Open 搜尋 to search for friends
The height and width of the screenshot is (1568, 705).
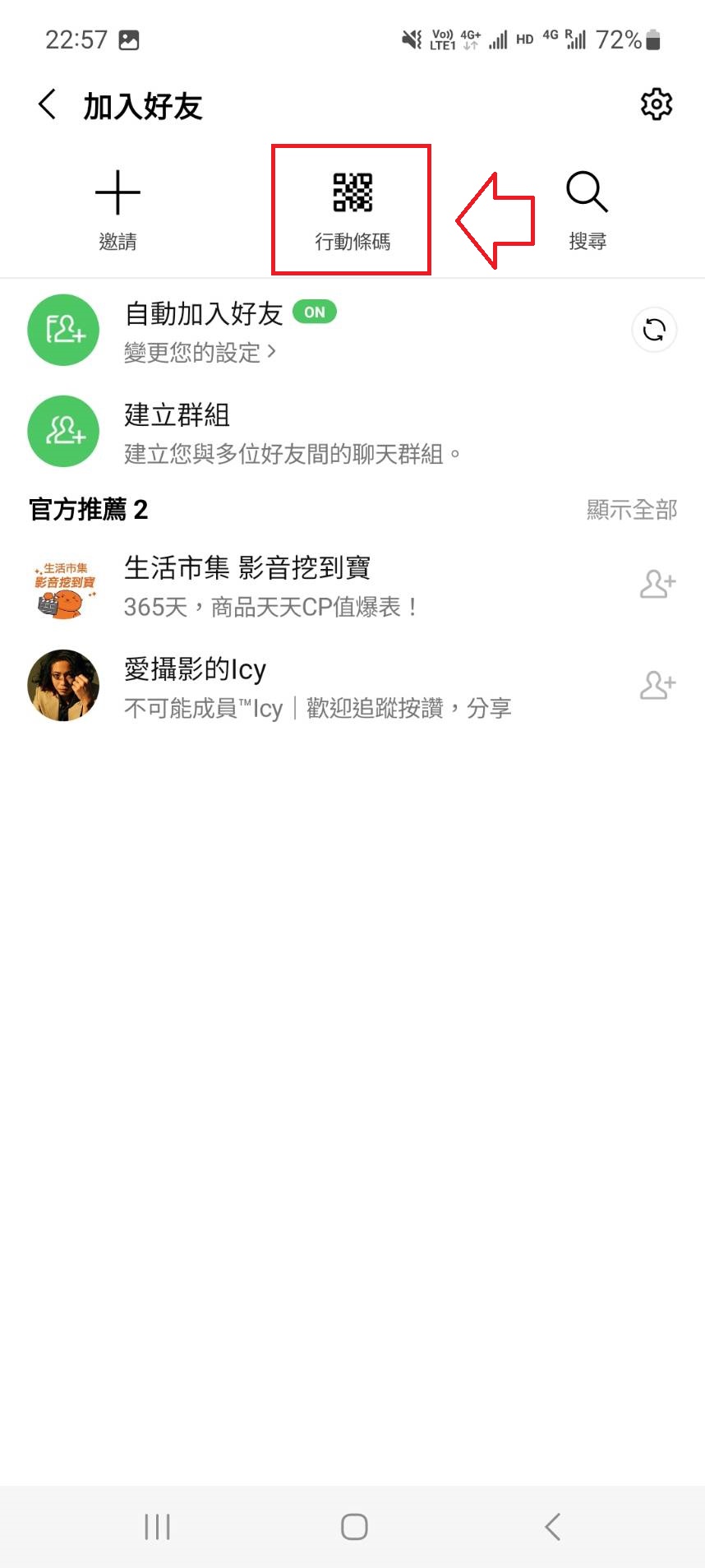587,210
